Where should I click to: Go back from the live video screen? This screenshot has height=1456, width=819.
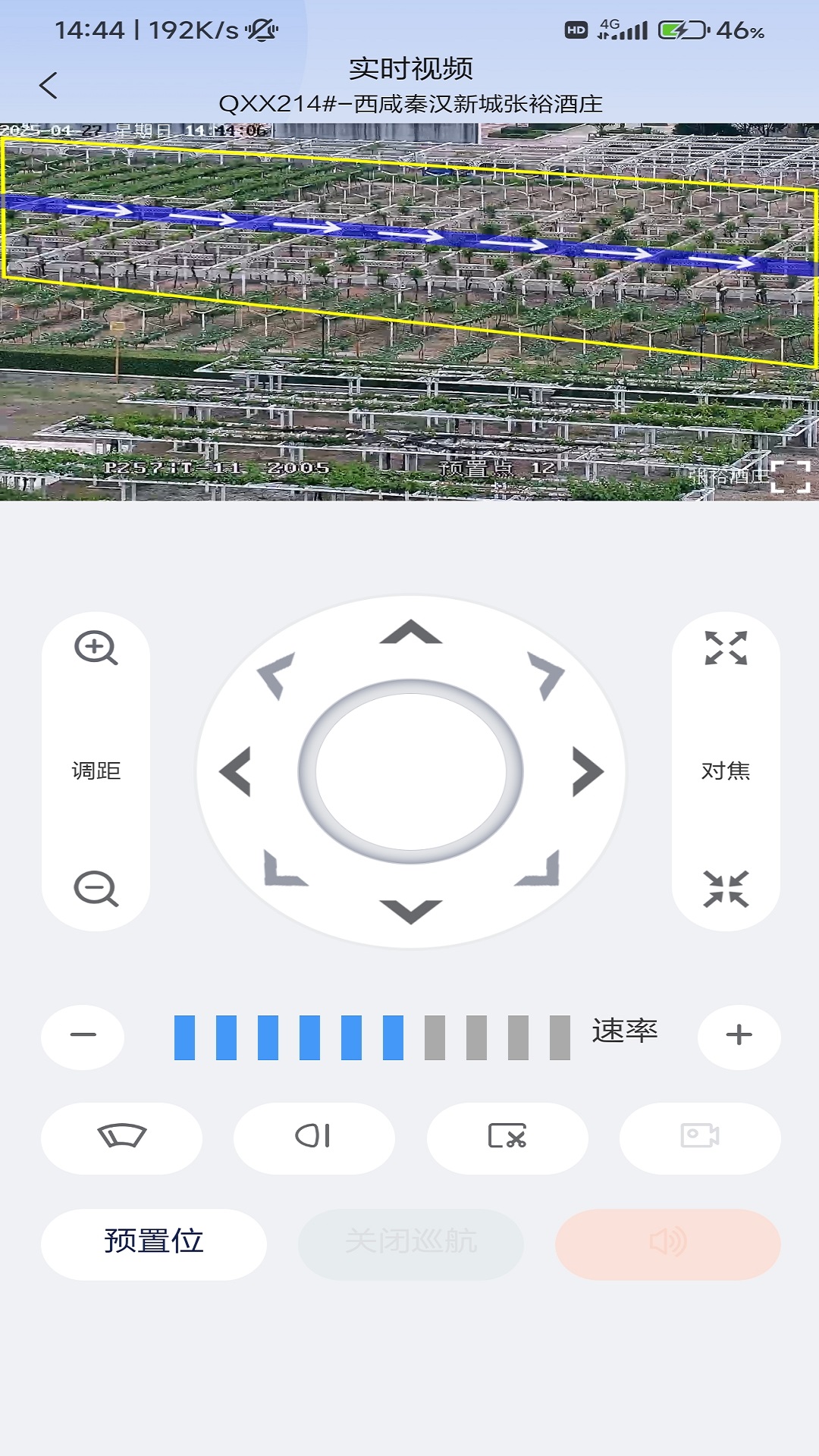click(x=49, y=85)
